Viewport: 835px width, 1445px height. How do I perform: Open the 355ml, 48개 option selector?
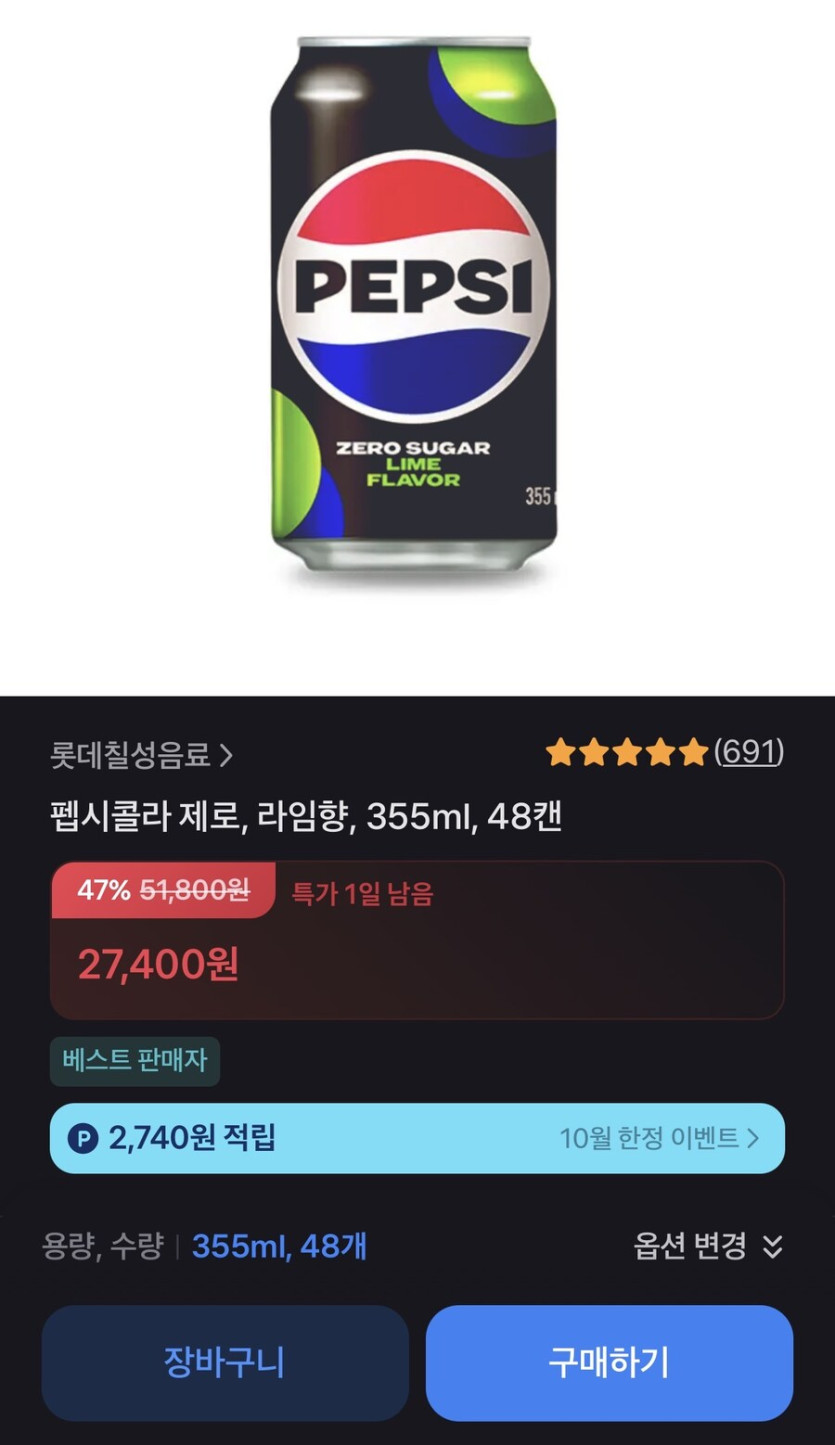[x=281, y=1247]
